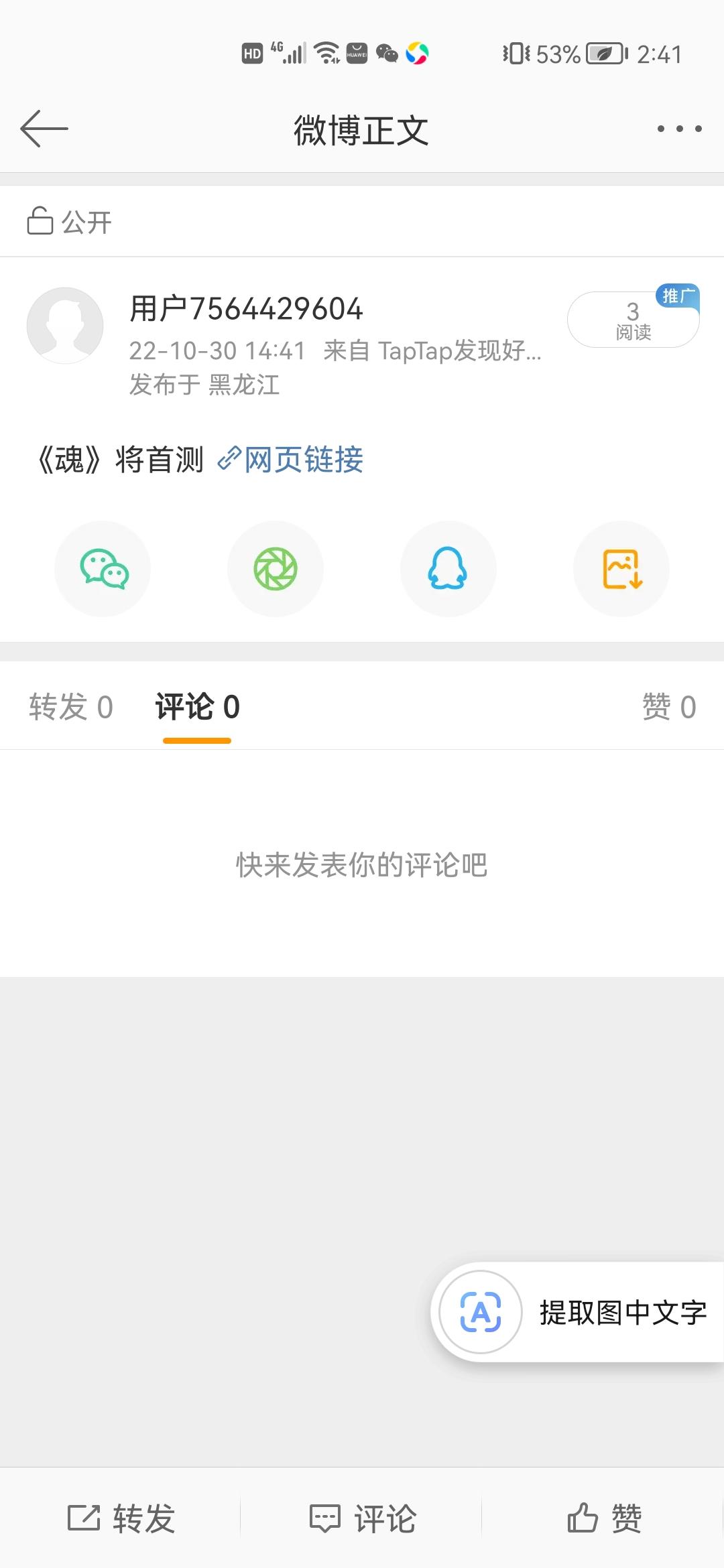This screenshot has height=1568, width=724.
Task: Repost using the bottom 转发 button
Action: click(x=121, y=1518)
